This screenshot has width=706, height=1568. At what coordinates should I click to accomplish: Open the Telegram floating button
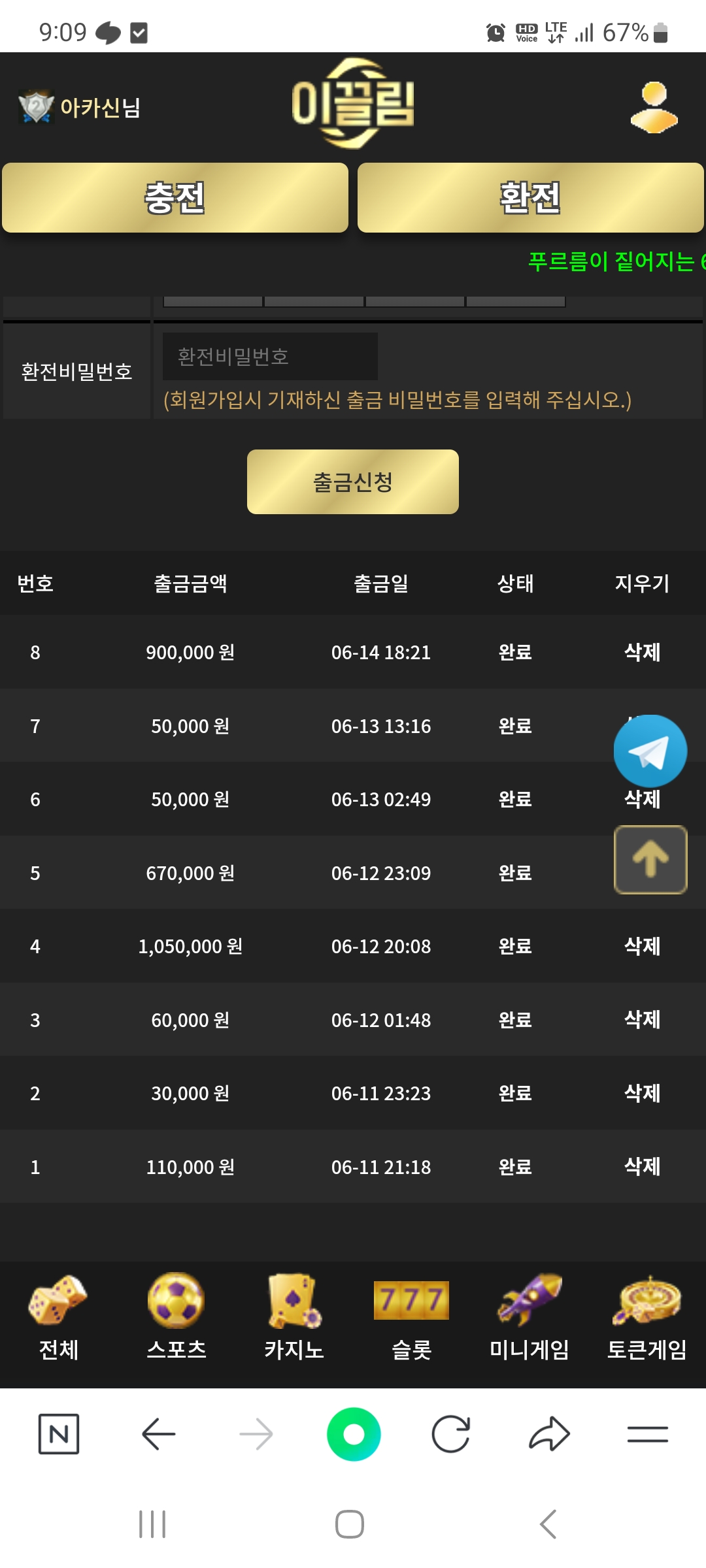[x=650, y=751]
